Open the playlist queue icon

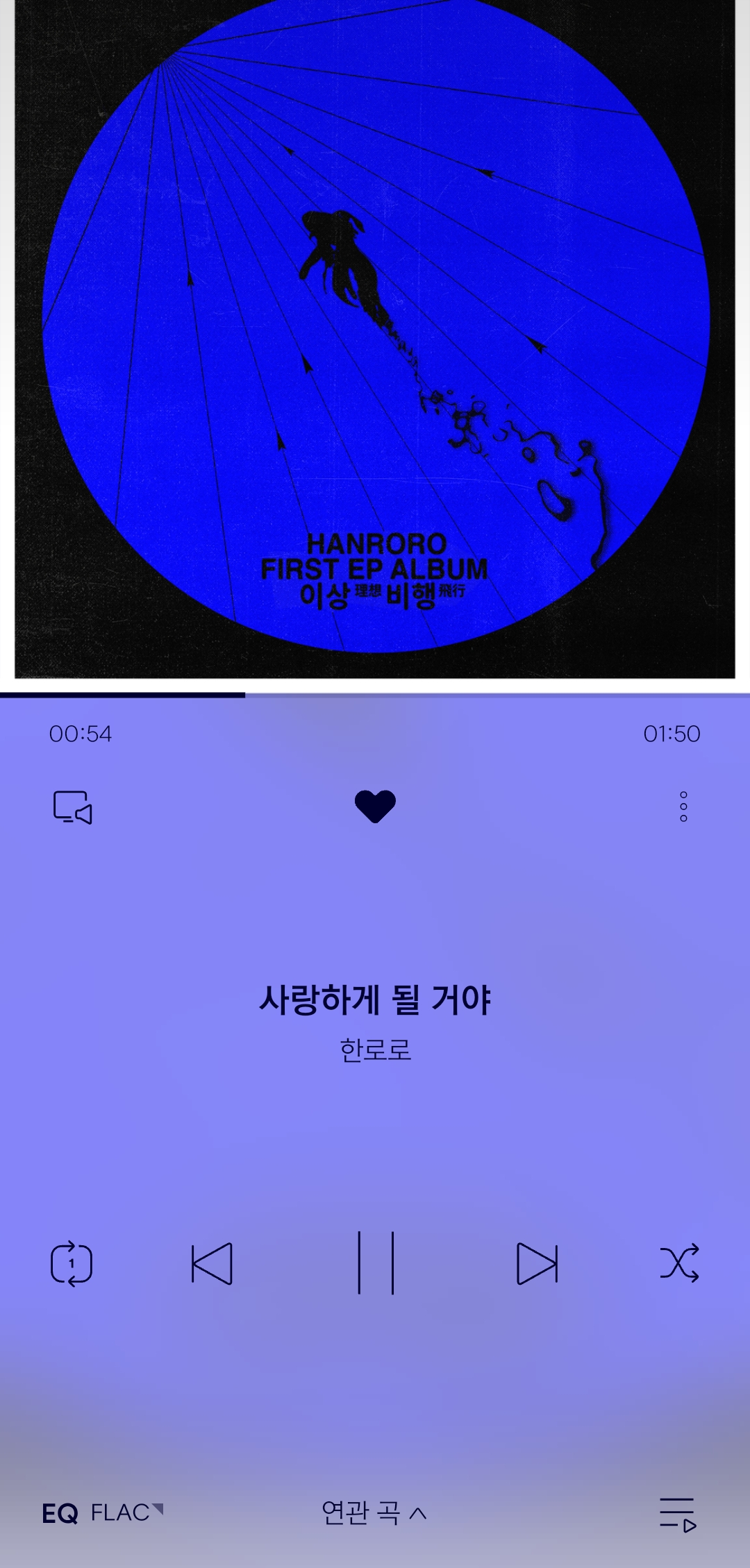[678, 1515]
